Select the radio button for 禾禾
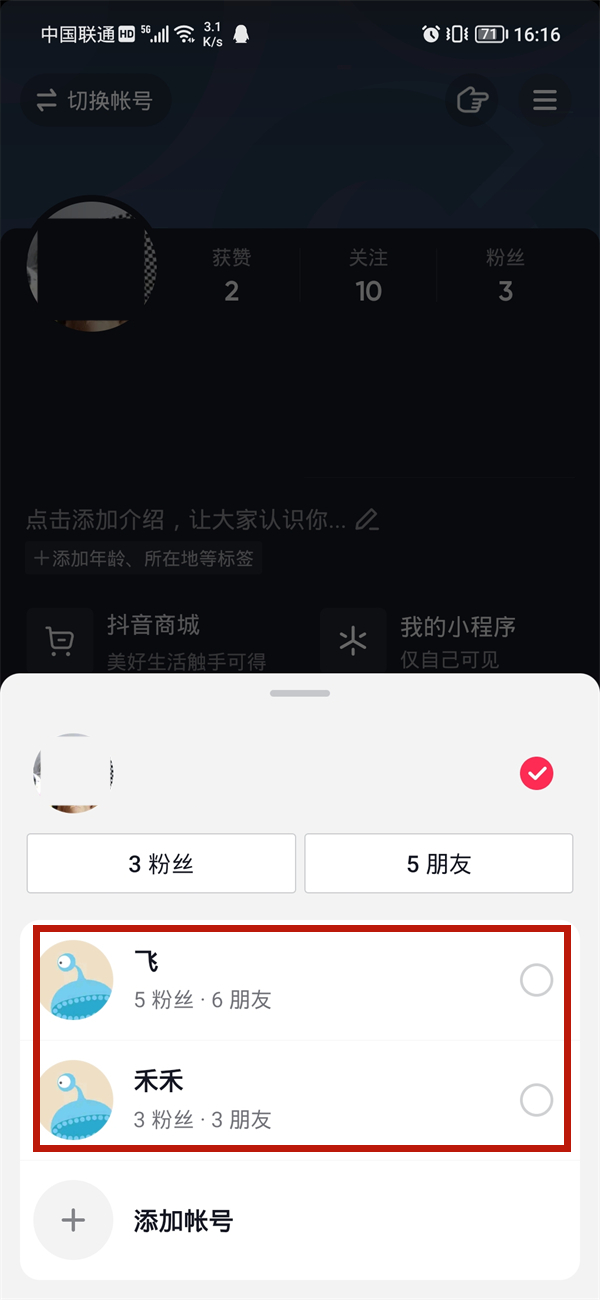The width and height of the screenshot is (600, 1300). pyautogui.click(x=536, y=1100)
